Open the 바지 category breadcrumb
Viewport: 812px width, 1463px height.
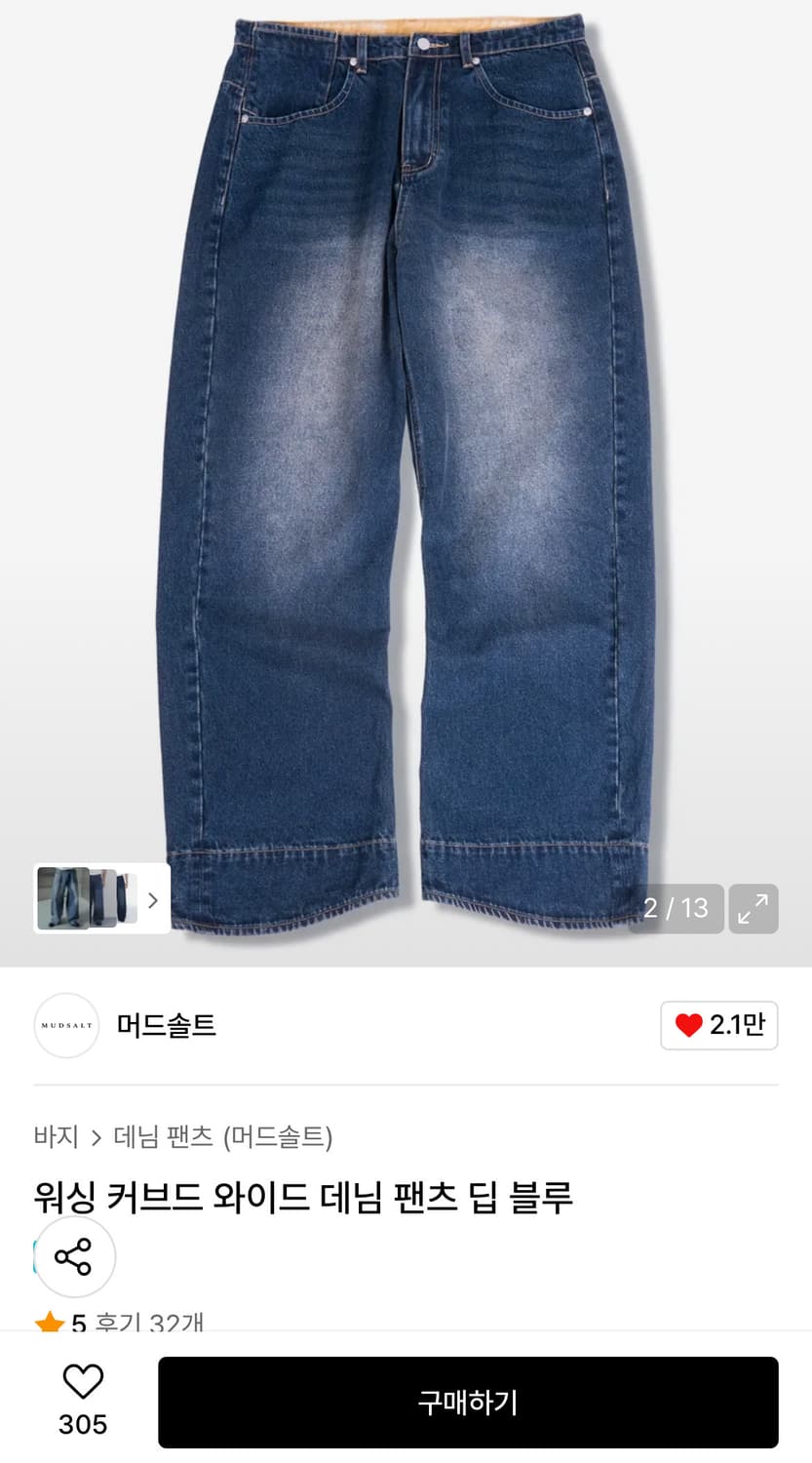(x=56, y=1137)
